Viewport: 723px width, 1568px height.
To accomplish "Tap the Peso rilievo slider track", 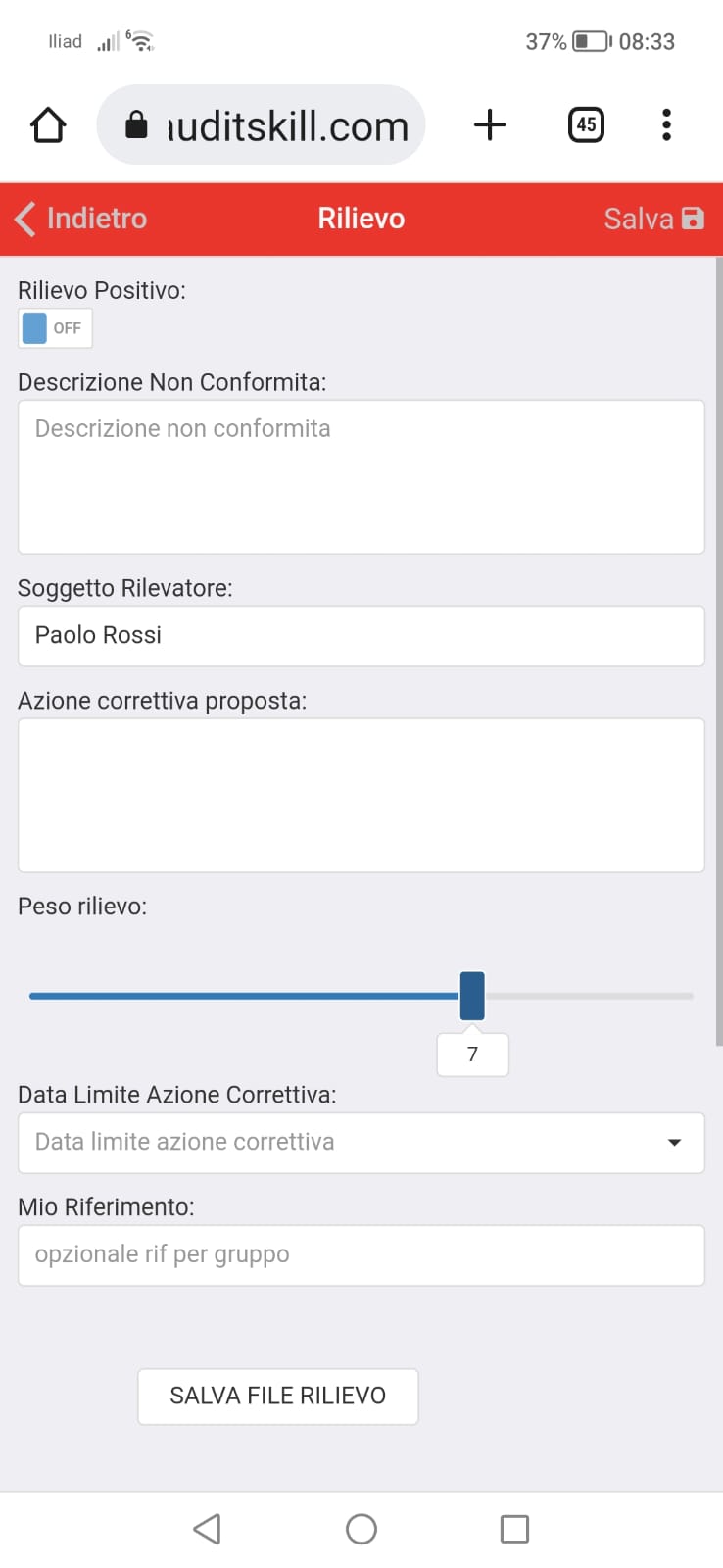I will pyautogui.click(x=361, y=996).
